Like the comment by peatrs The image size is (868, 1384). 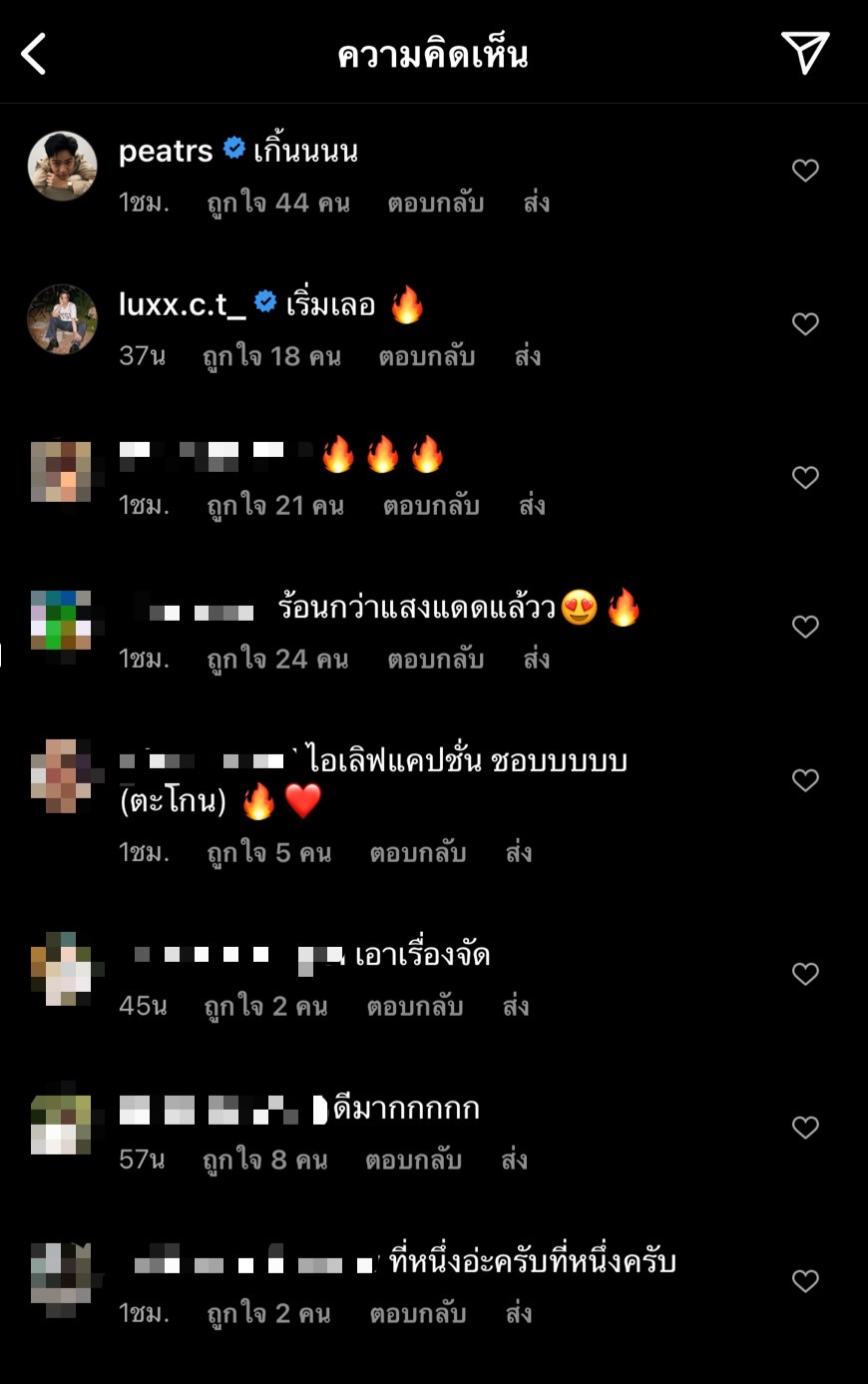click(x=805, y=171)
